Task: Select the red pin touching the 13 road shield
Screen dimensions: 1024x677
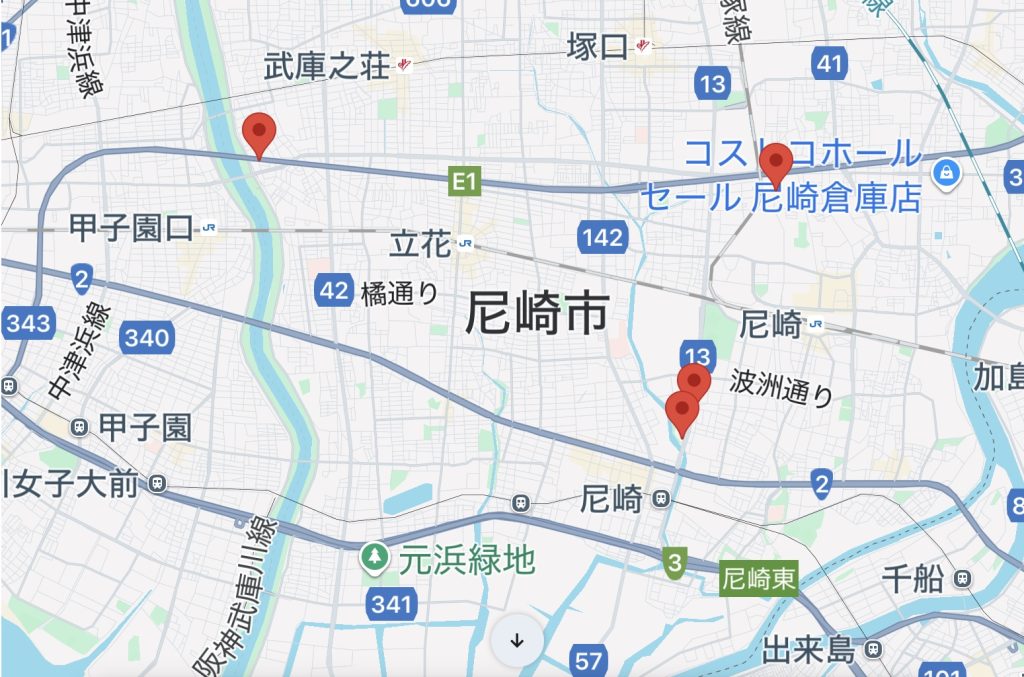Action: click(694, 380)
